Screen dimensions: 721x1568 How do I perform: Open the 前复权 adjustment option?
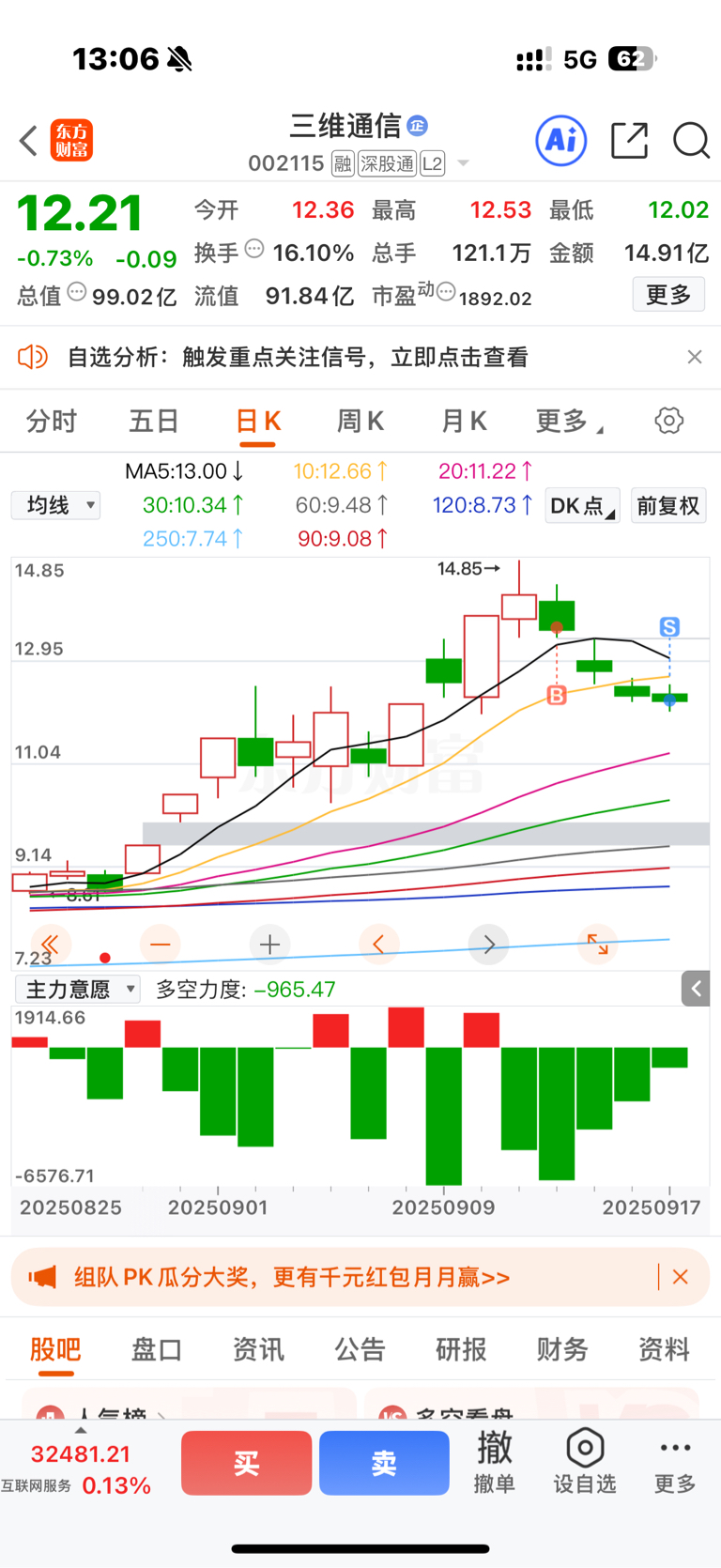point(667,506)
